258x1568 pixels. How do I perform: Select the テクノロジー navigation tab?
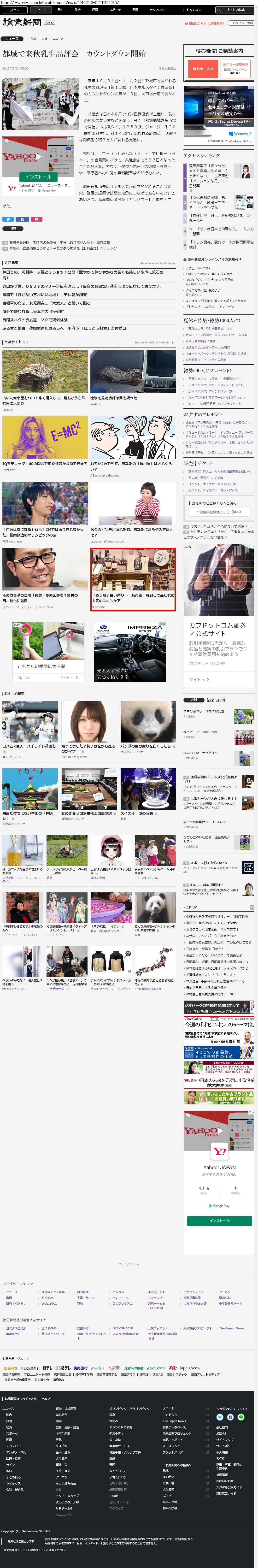158,10
